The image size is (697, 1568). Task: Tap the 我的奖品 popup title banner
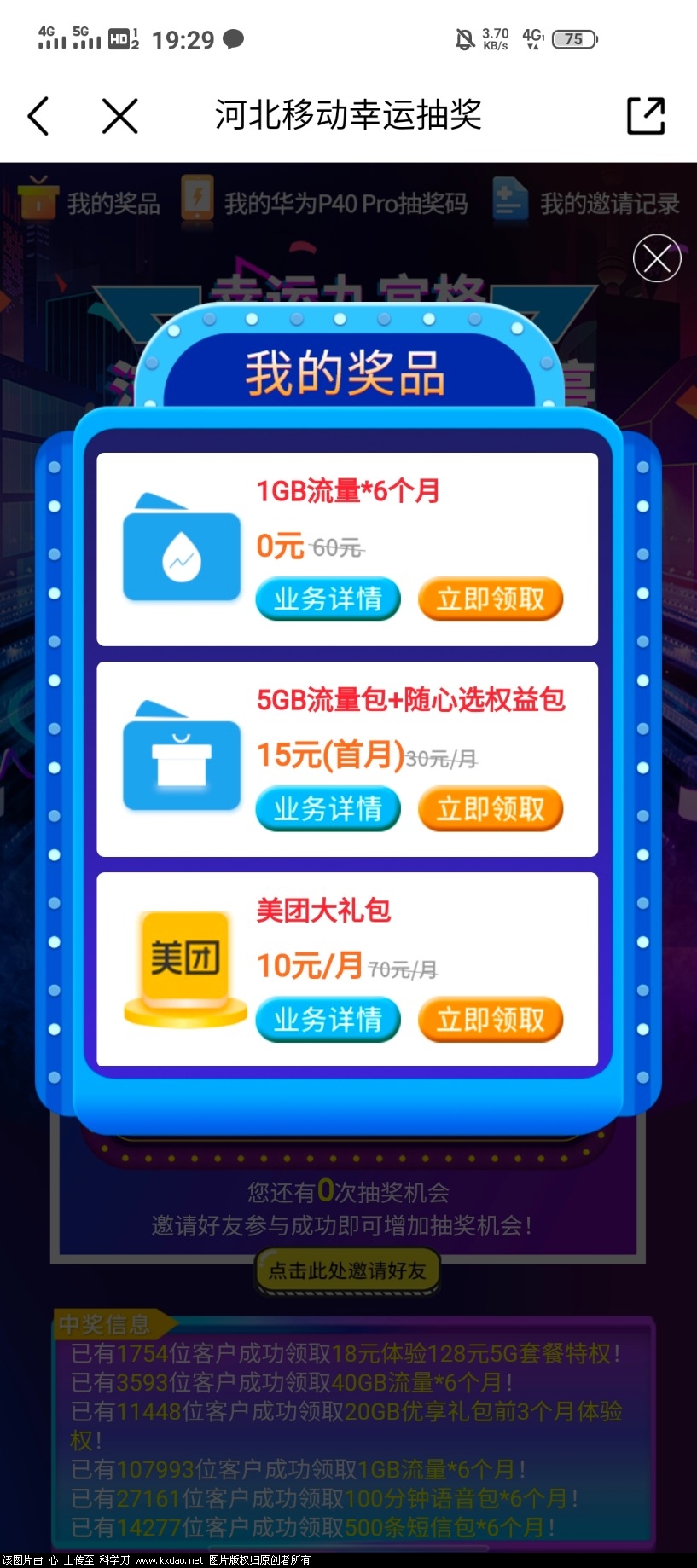[x=346, y=370]
